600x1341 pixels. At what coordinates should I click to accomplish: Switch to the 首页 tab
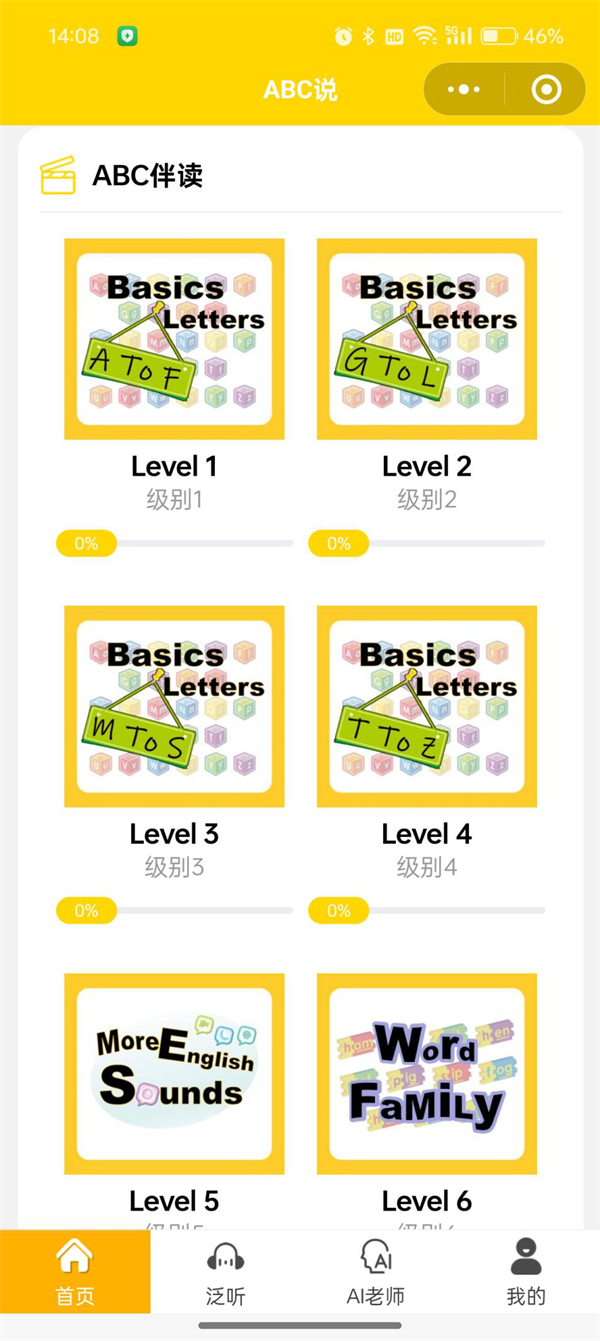(75, 1272)
